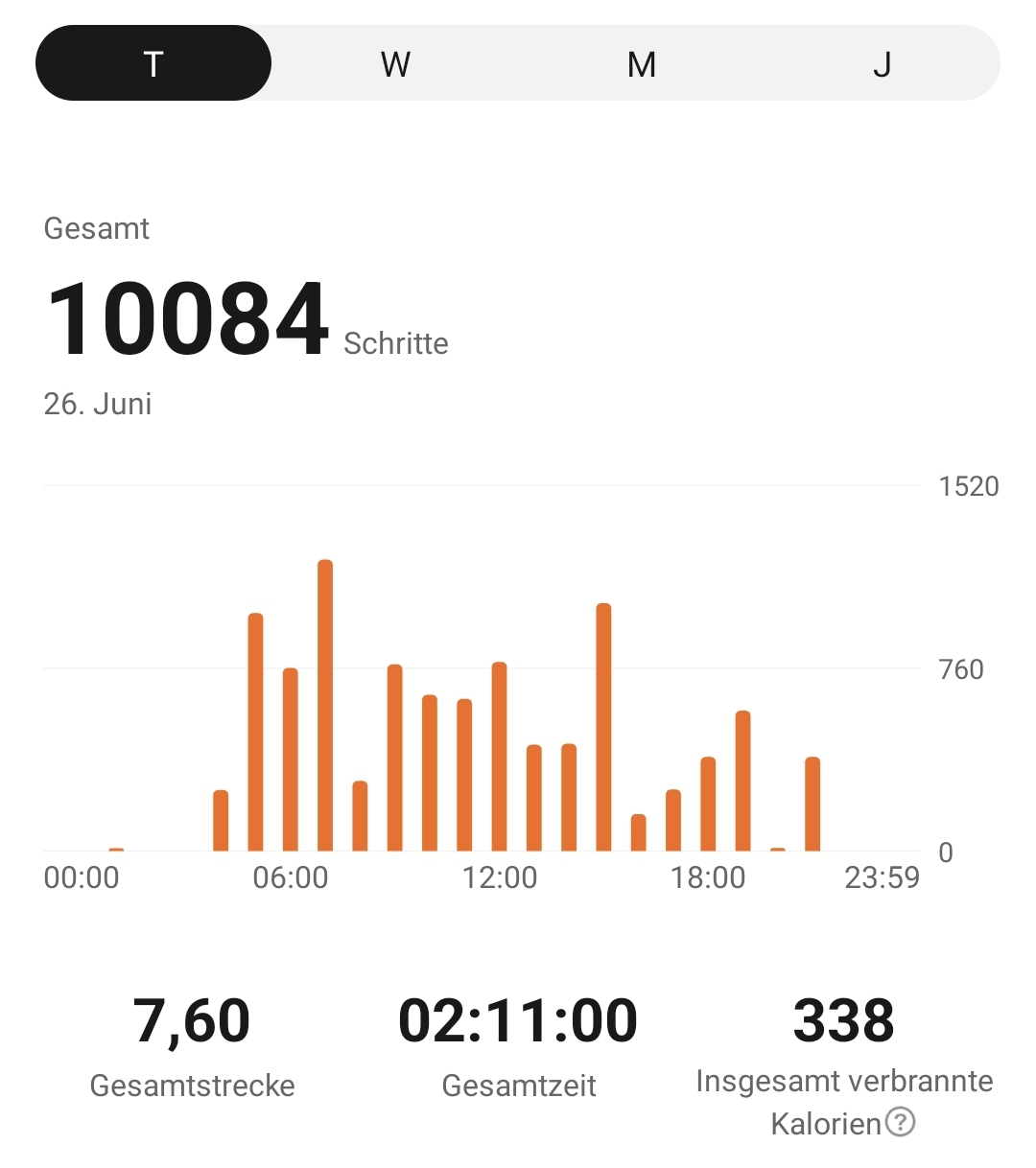Switch to the W weekly tab

click(x=395, y=64)
